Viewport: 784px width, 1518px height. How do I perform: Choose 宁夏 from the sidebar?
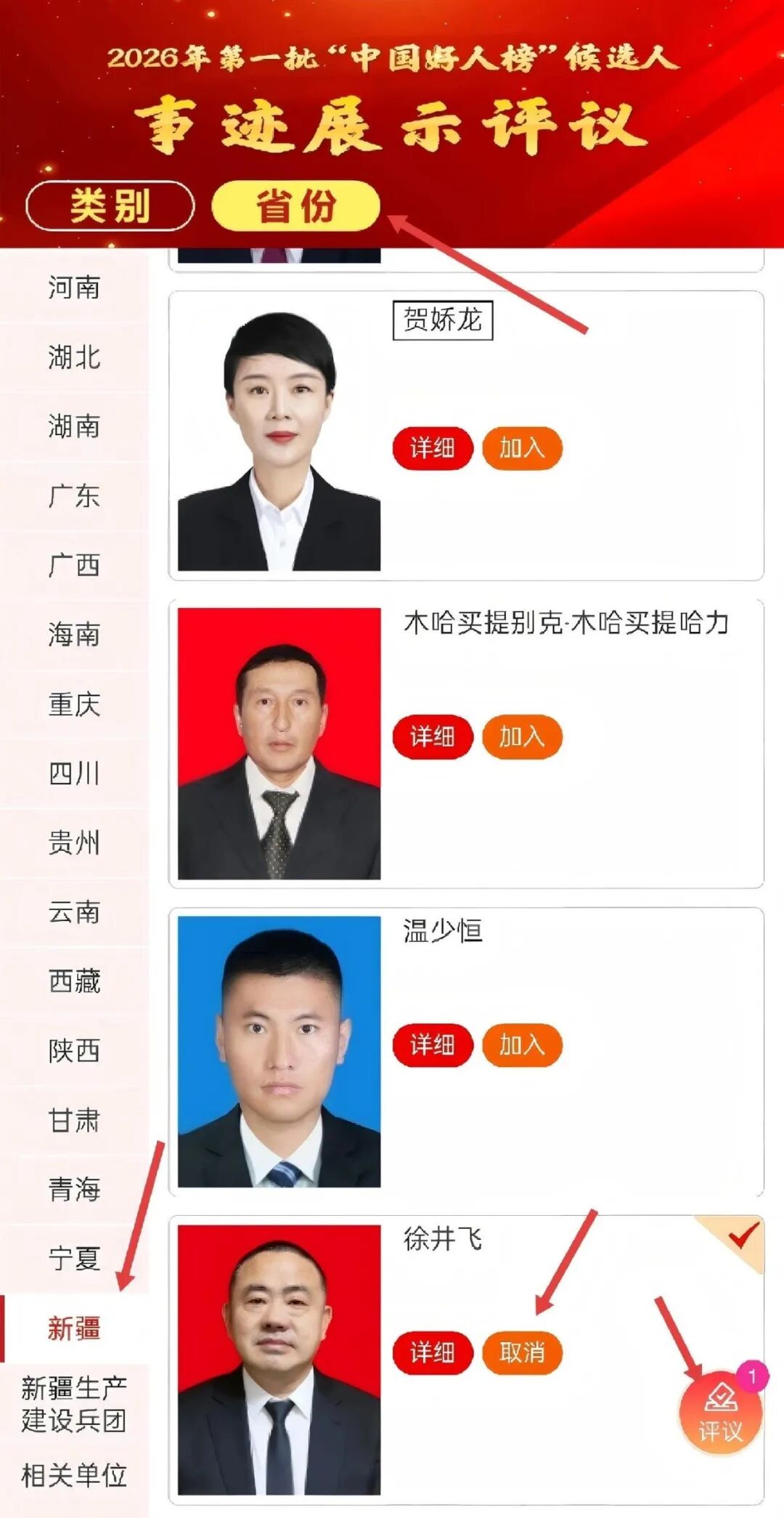(74, 1259)
